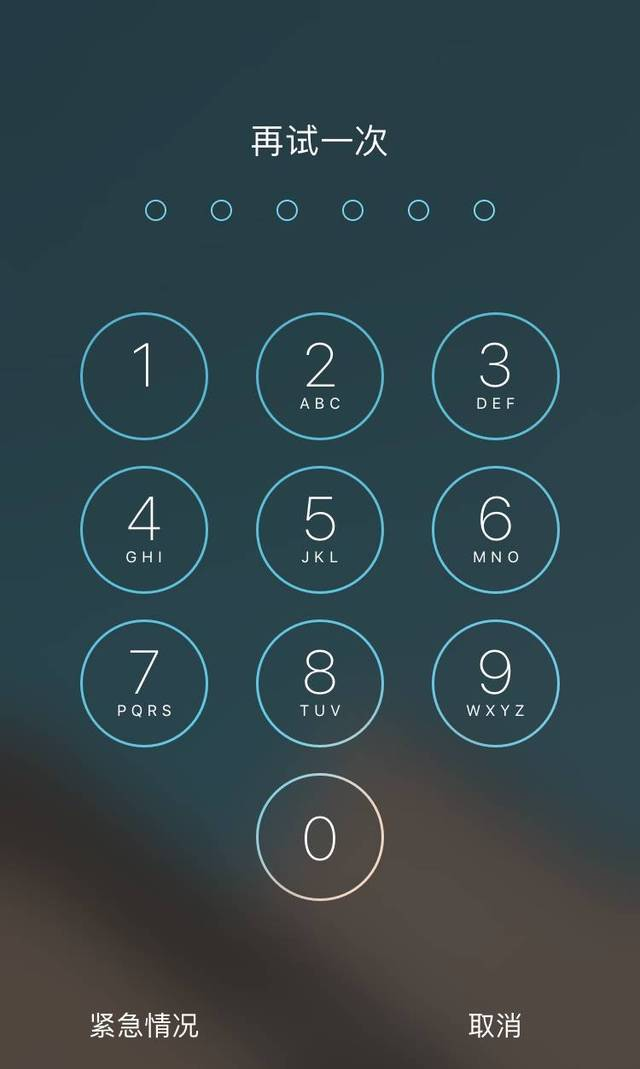Enter digit 0 on the keypad
Viewport: 640px width, 1069px height.
pyautogui.click(x=320, y=837)
